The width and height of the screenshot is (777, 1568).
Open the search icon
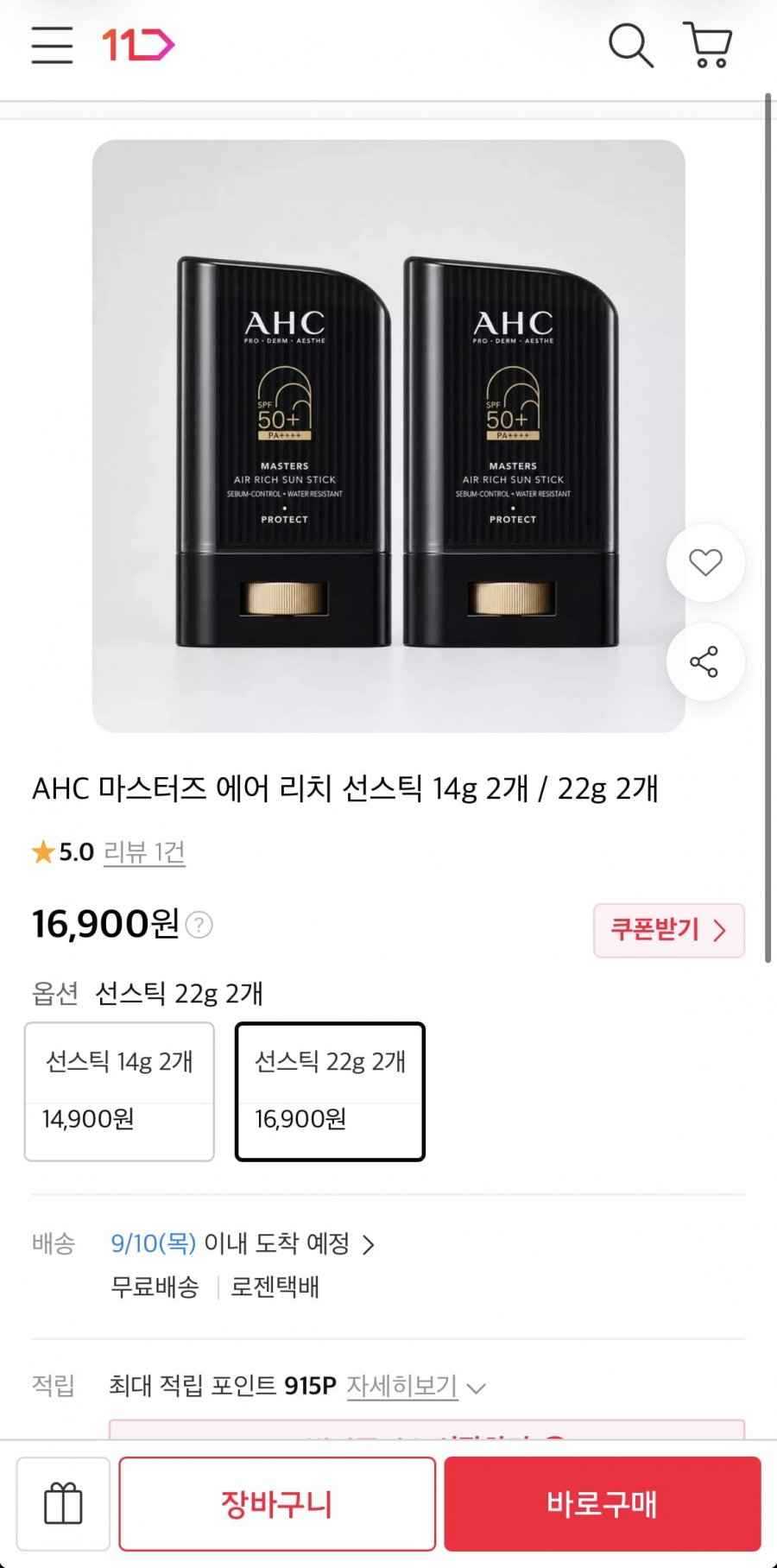point(631,45)
